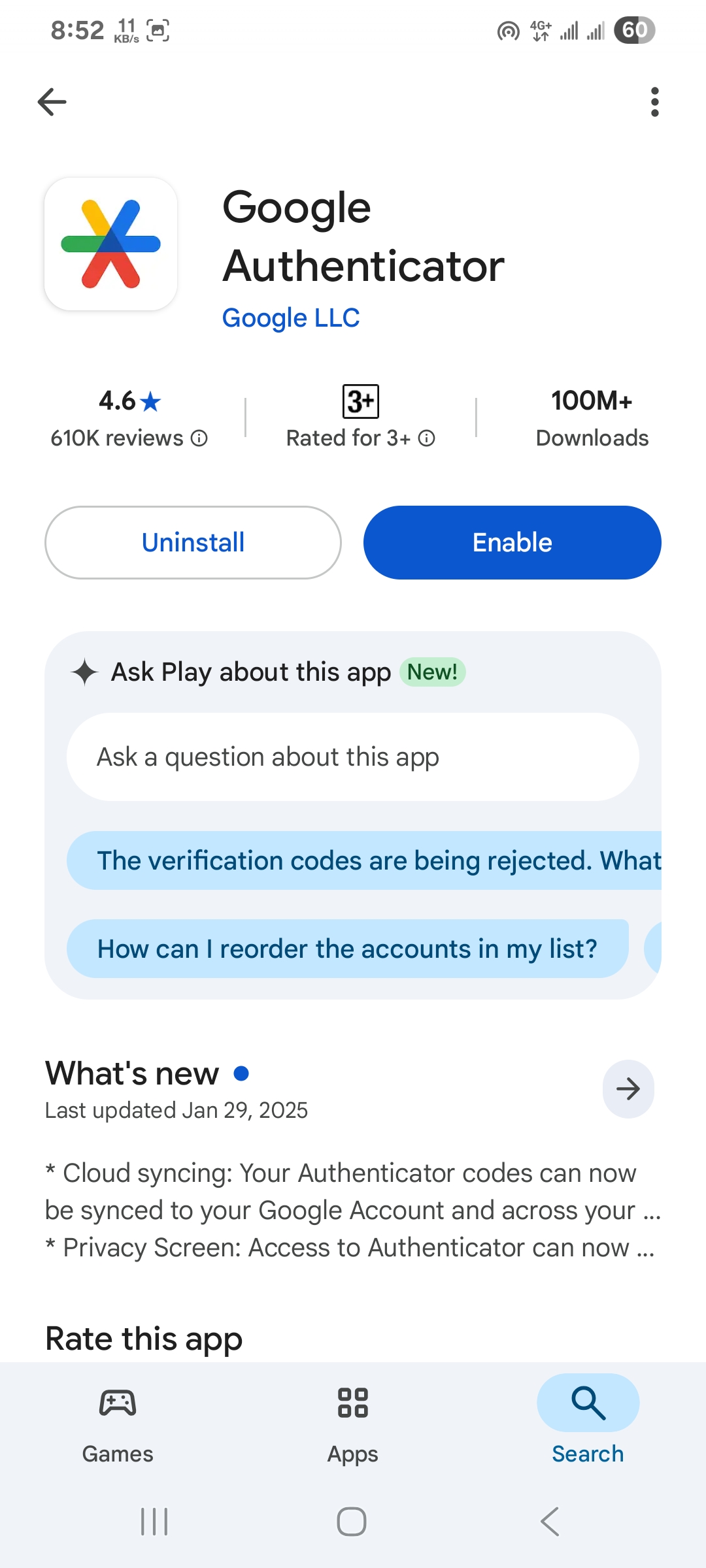This screenshot has width=706, height=1568.
Task: Open the system recent apps view
Action: point(155,1522)
